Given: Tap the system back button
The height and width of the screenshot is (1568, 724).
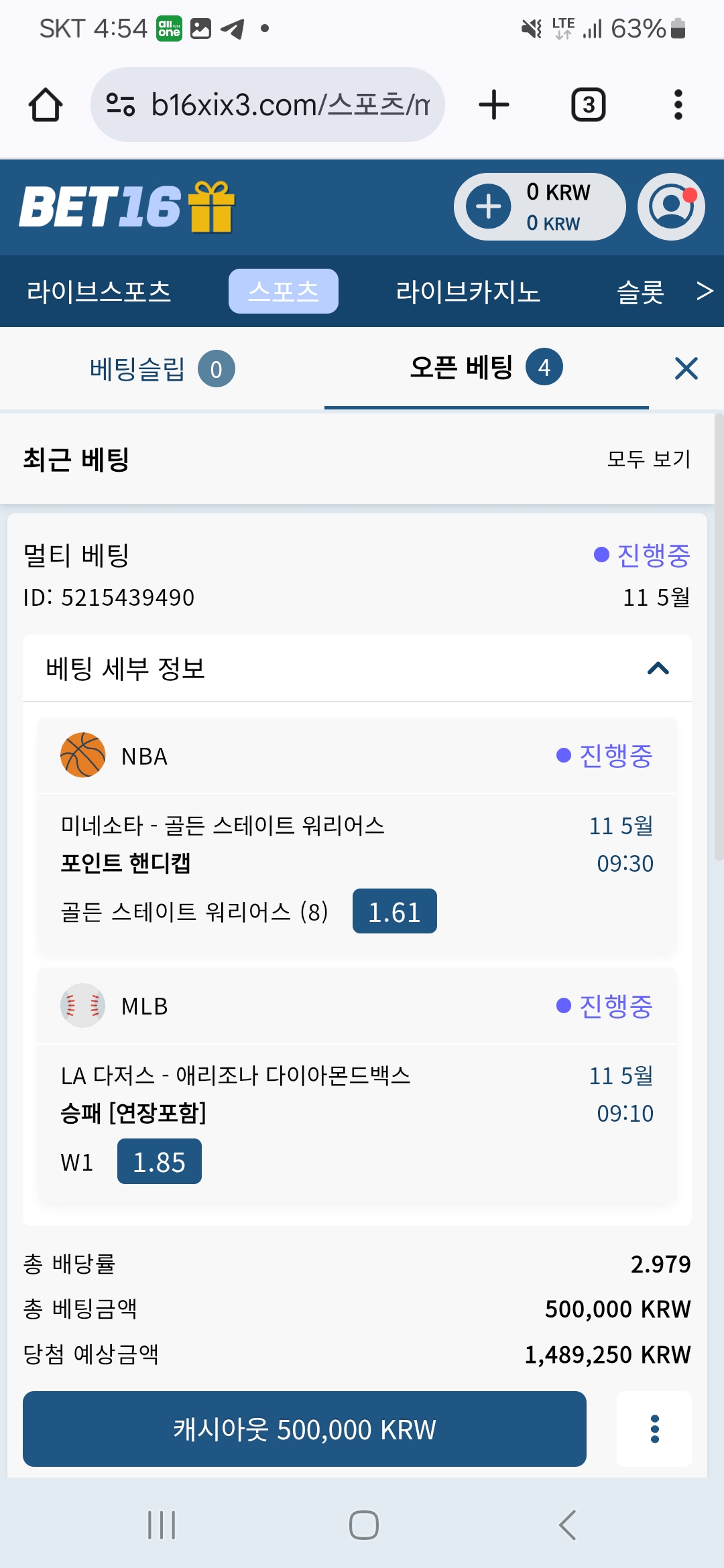Looking at the screenshot, I should coord(568,1525).
